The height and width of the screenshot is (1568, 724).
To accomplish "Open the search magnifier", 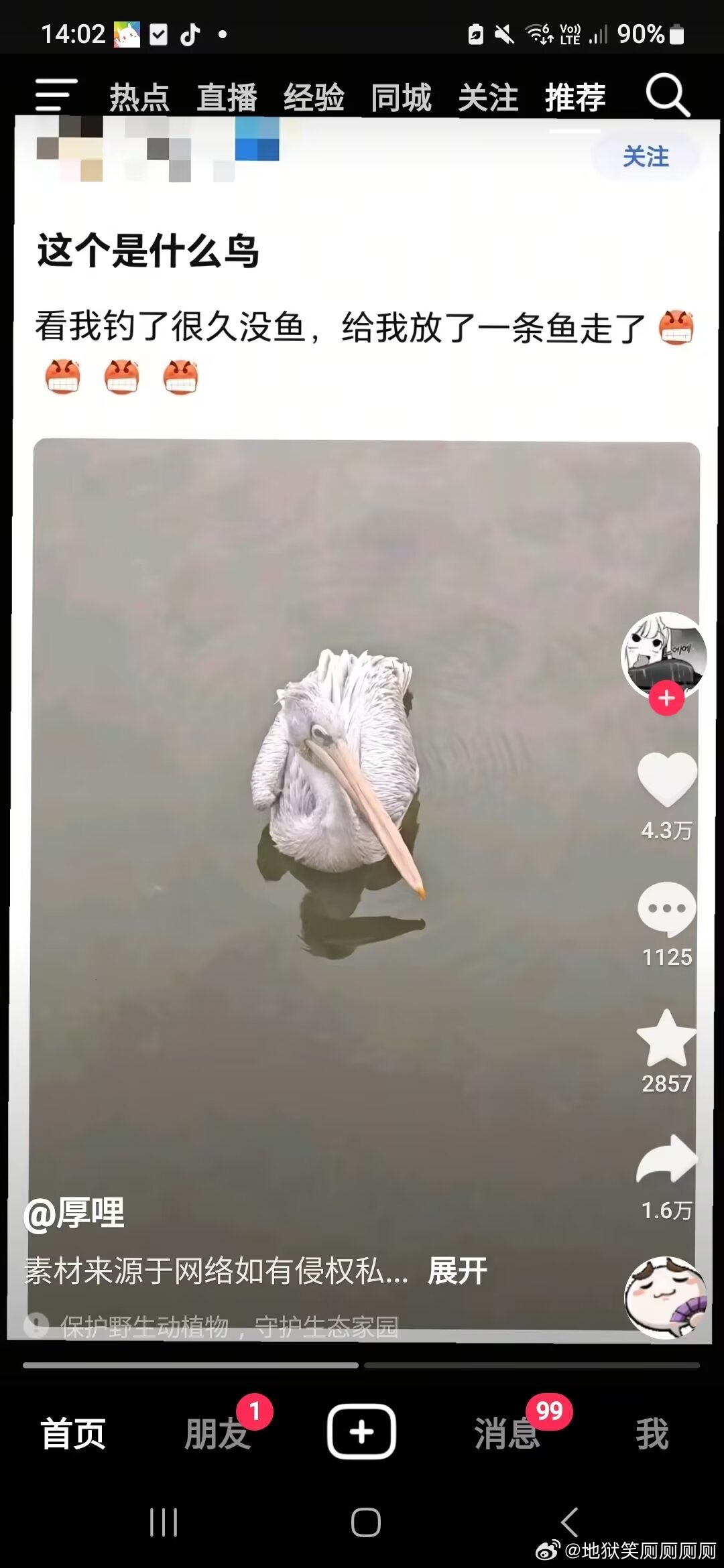I will (x=667, y=96).
